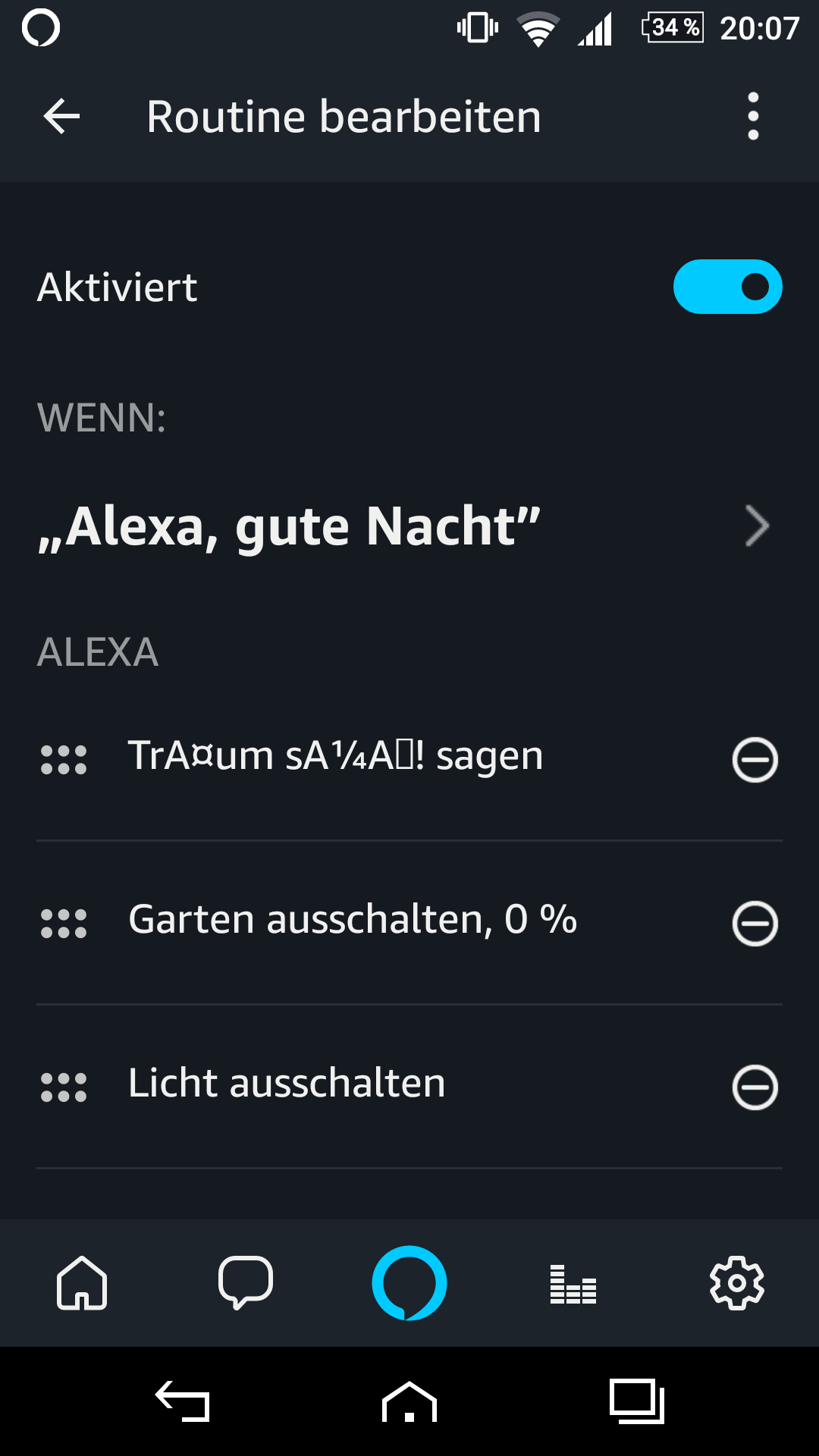819x1456 pixels.
Task: Open the overflow menu
Action: point(752,117)
